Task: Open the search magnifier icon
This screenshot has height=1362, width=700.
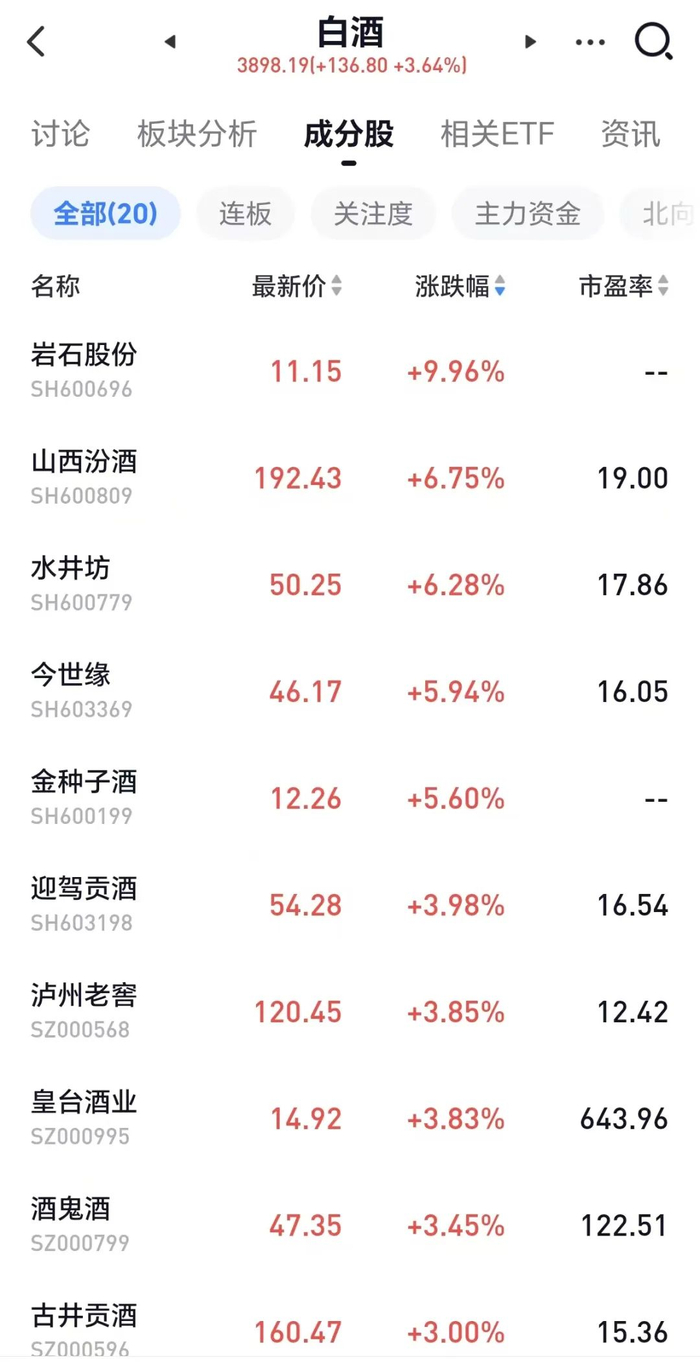Action: click(x=653, y=42)
